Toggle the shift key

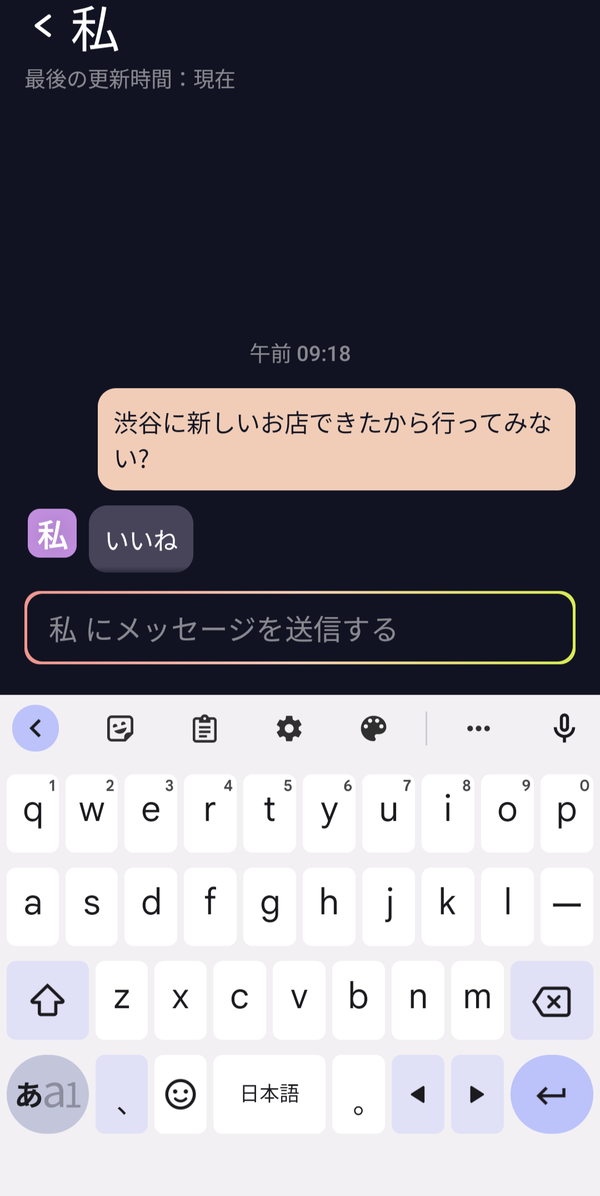(x=47, y=1000)
